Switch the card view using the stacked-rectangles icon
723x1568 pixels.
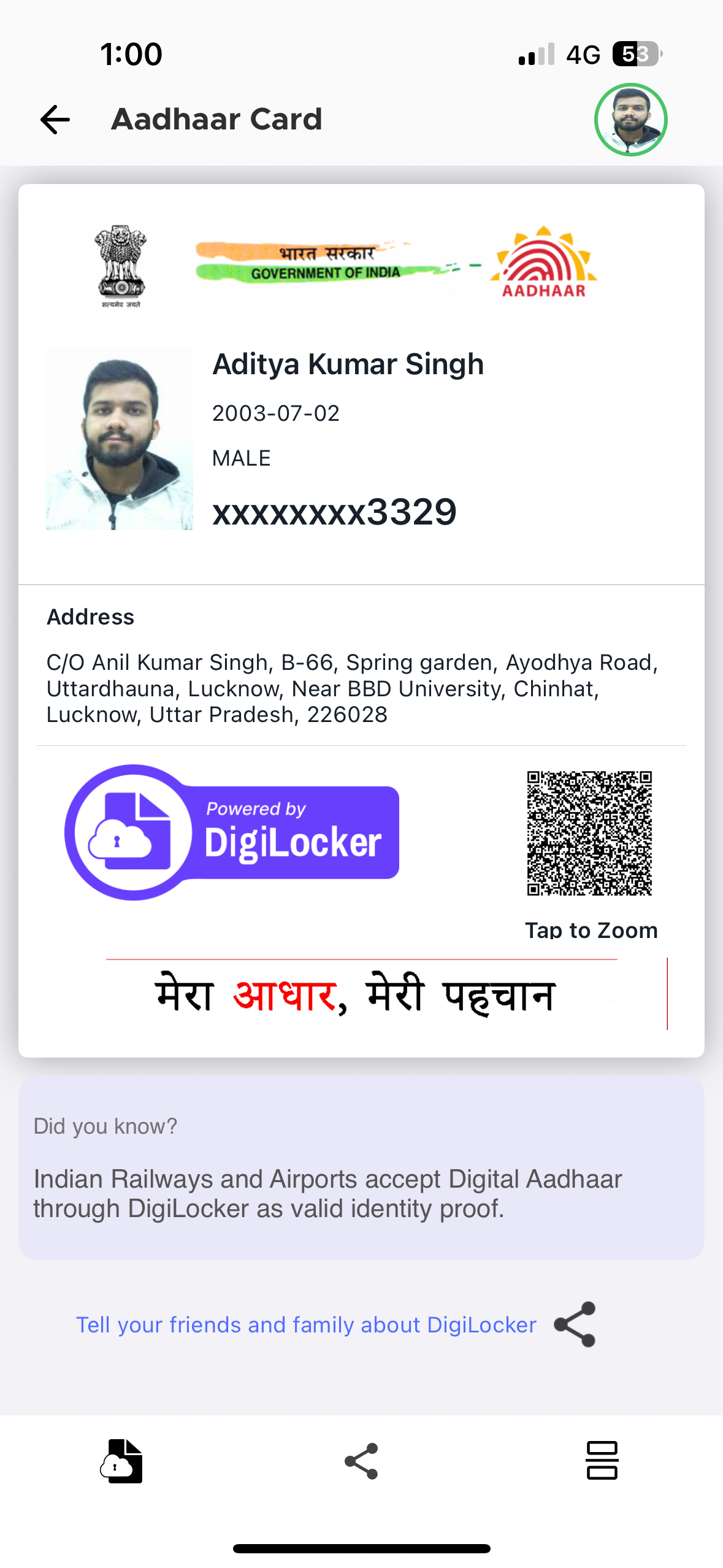[x=602, y=1461]
